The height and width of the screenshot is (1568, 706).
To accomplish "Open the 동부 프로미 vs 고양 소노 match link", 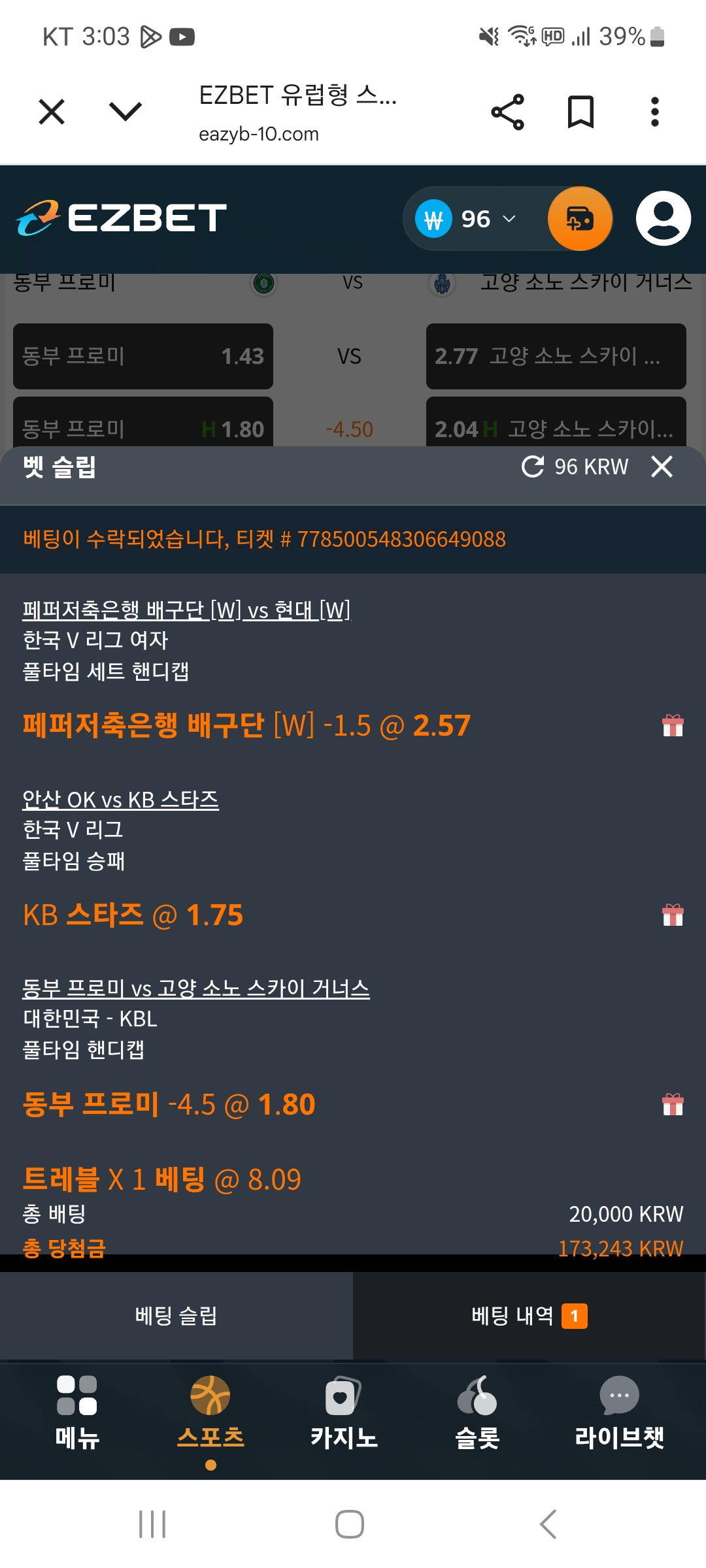I will coord(196,988).
